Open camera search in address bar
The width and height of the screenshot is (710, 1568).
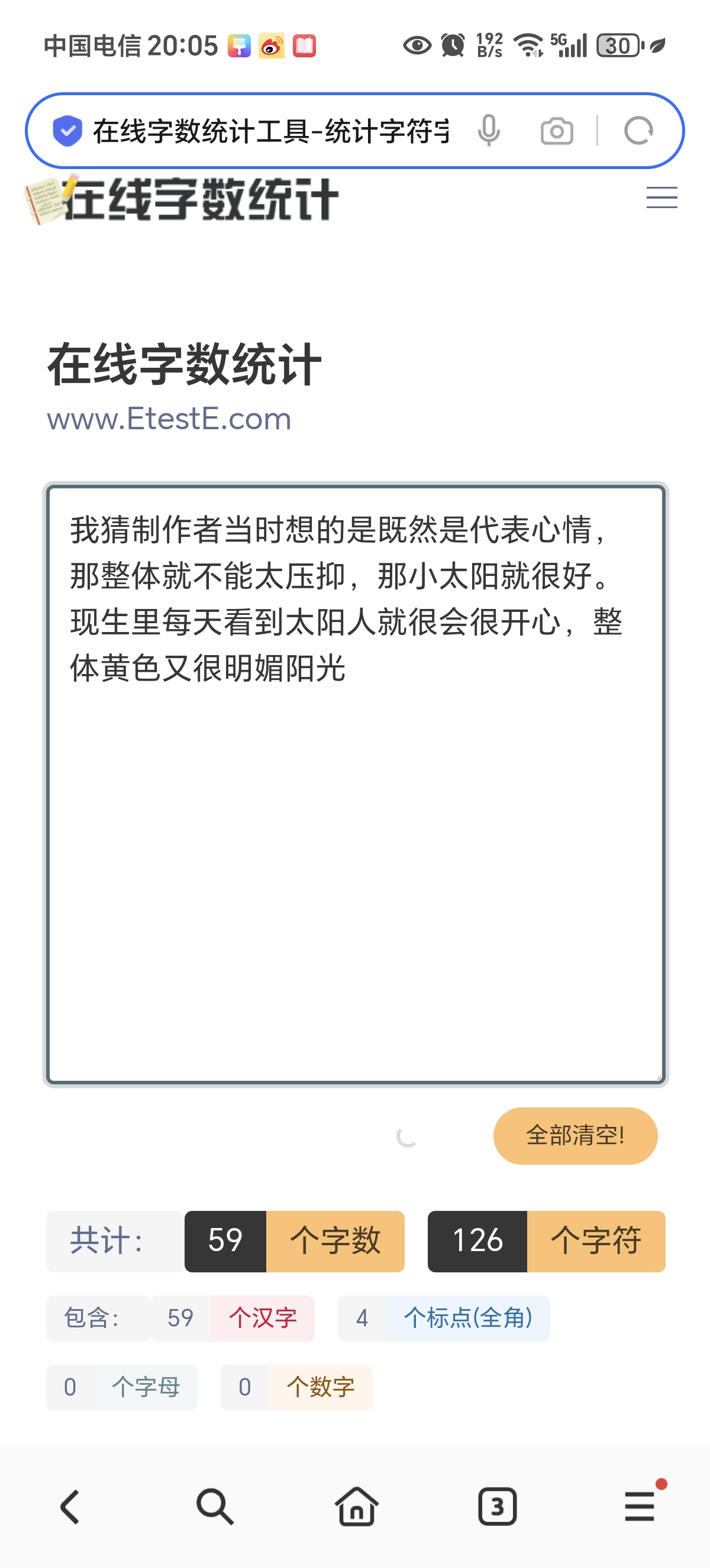557,131
